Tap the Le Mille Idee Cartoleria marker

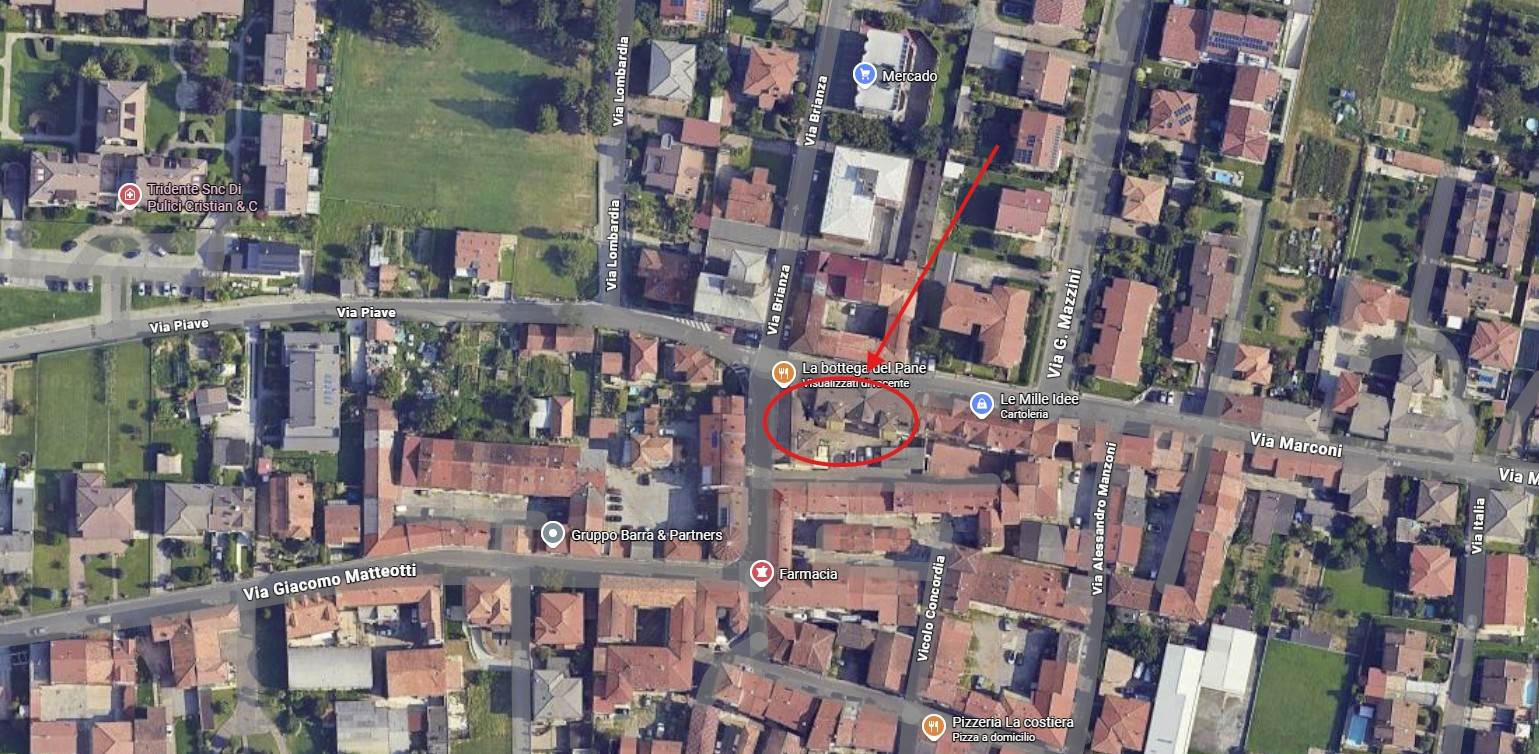click(x=982, y=404)
